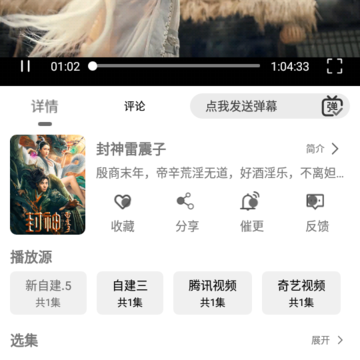Select the 详情 tab
This screenshot has height=360, width=360.
tap(45, 106)
